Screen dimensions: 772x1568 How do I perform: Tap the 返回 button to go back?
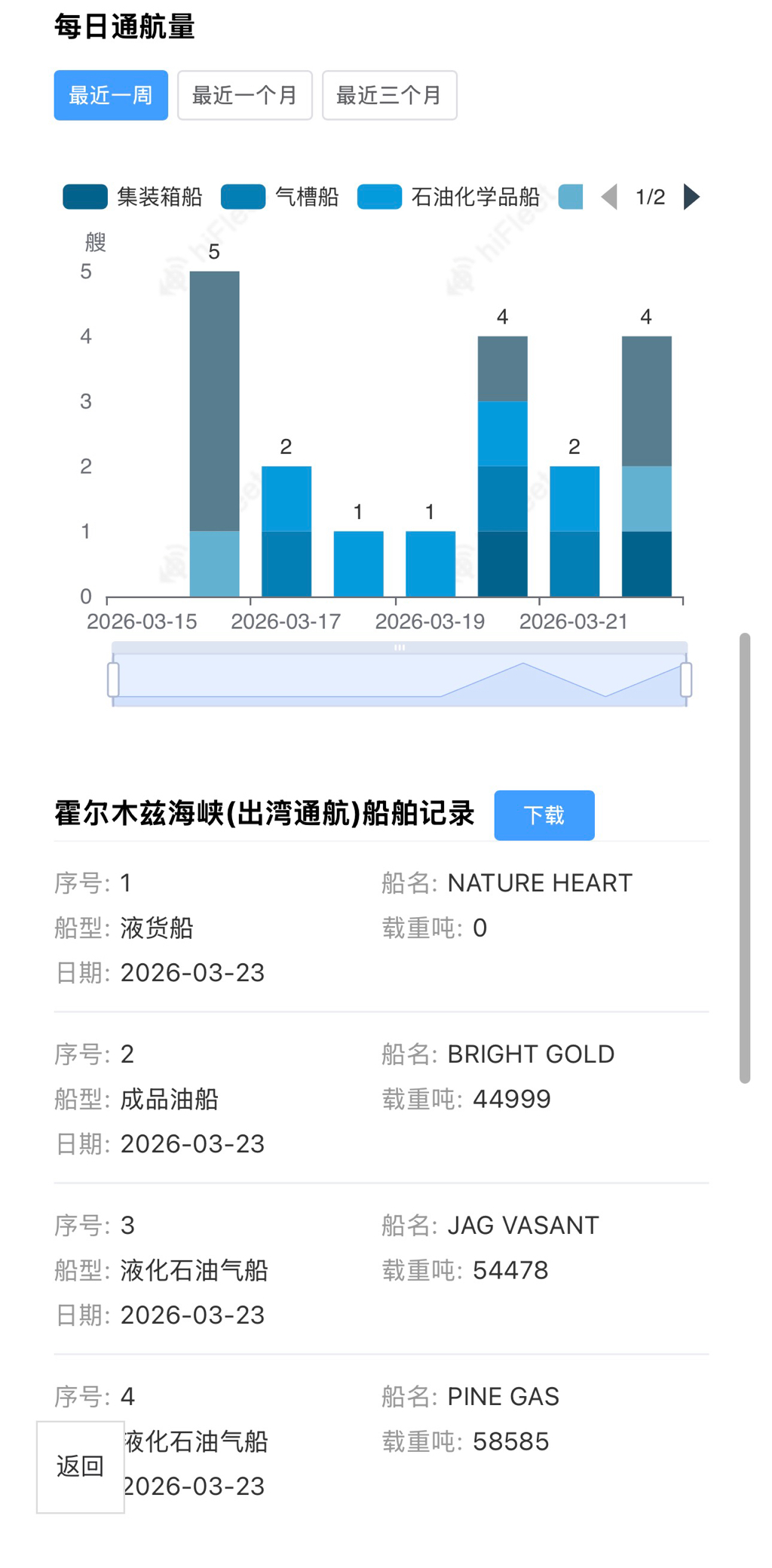pyautogui.click(x=81, y=1466)
